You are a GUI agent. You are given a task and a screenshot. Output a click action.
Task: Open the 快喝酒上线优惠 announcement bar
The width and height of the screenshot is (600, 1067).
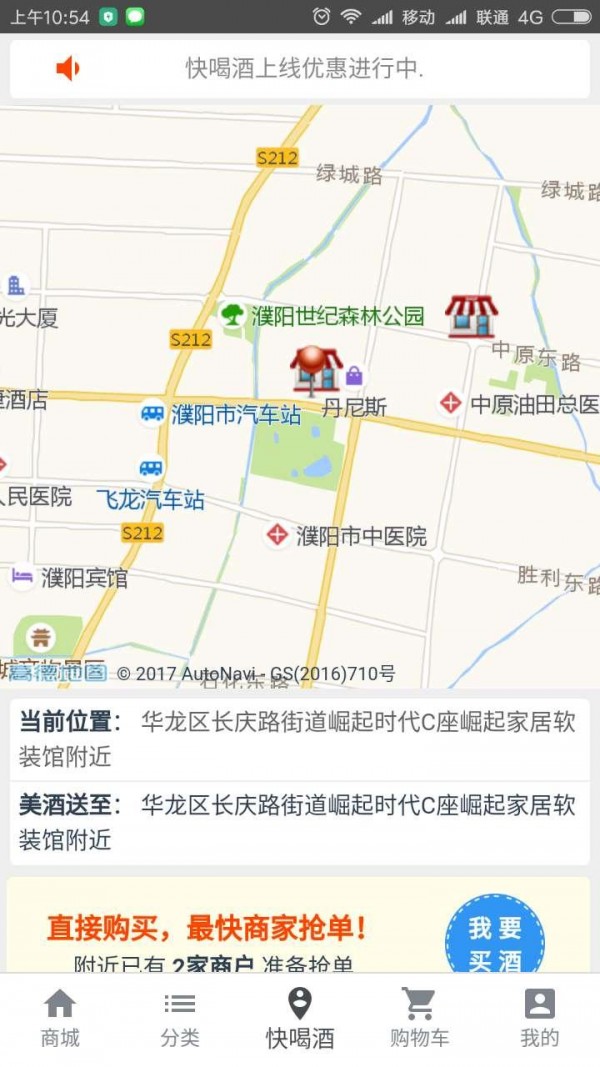[x=300, y=69]
